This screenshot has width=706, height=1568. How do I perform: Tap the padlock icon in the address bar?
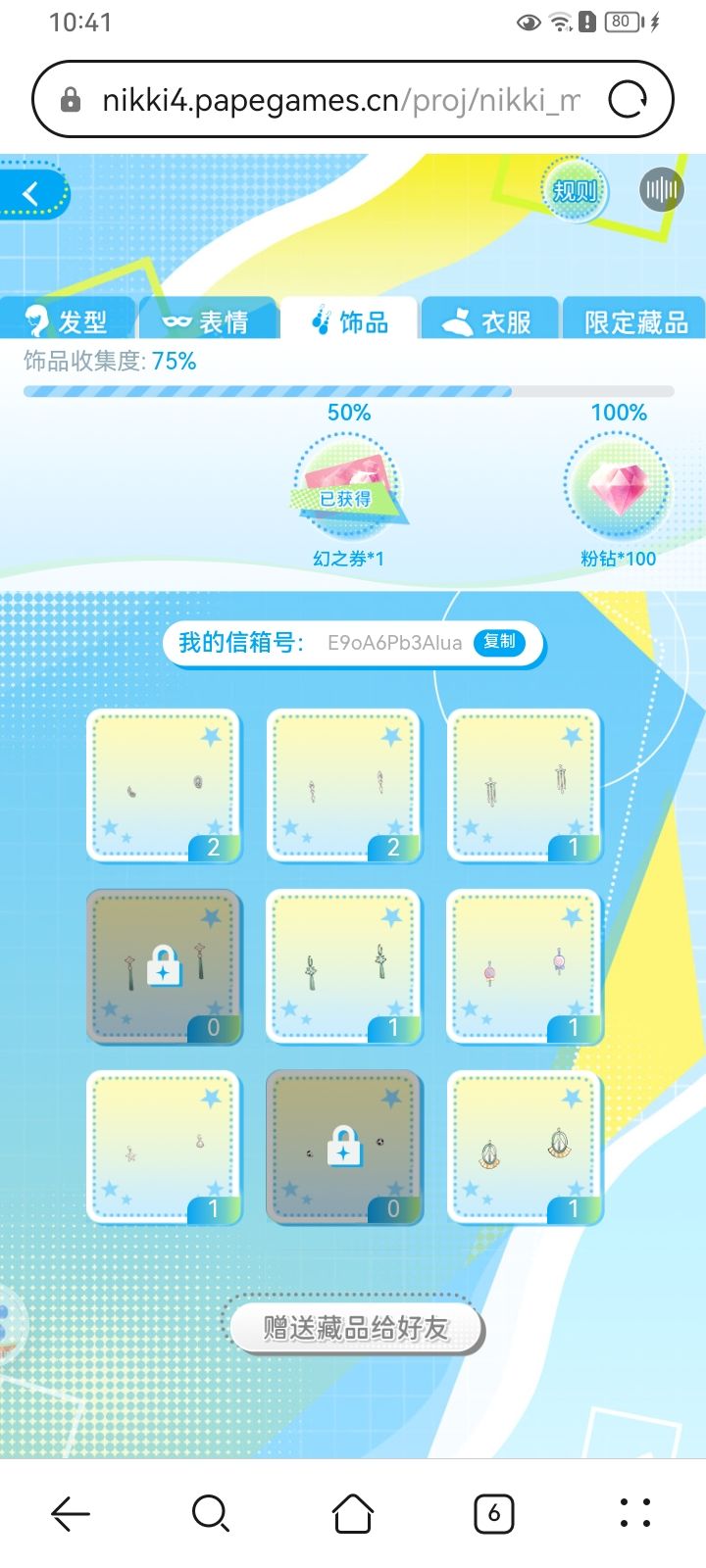72,98
